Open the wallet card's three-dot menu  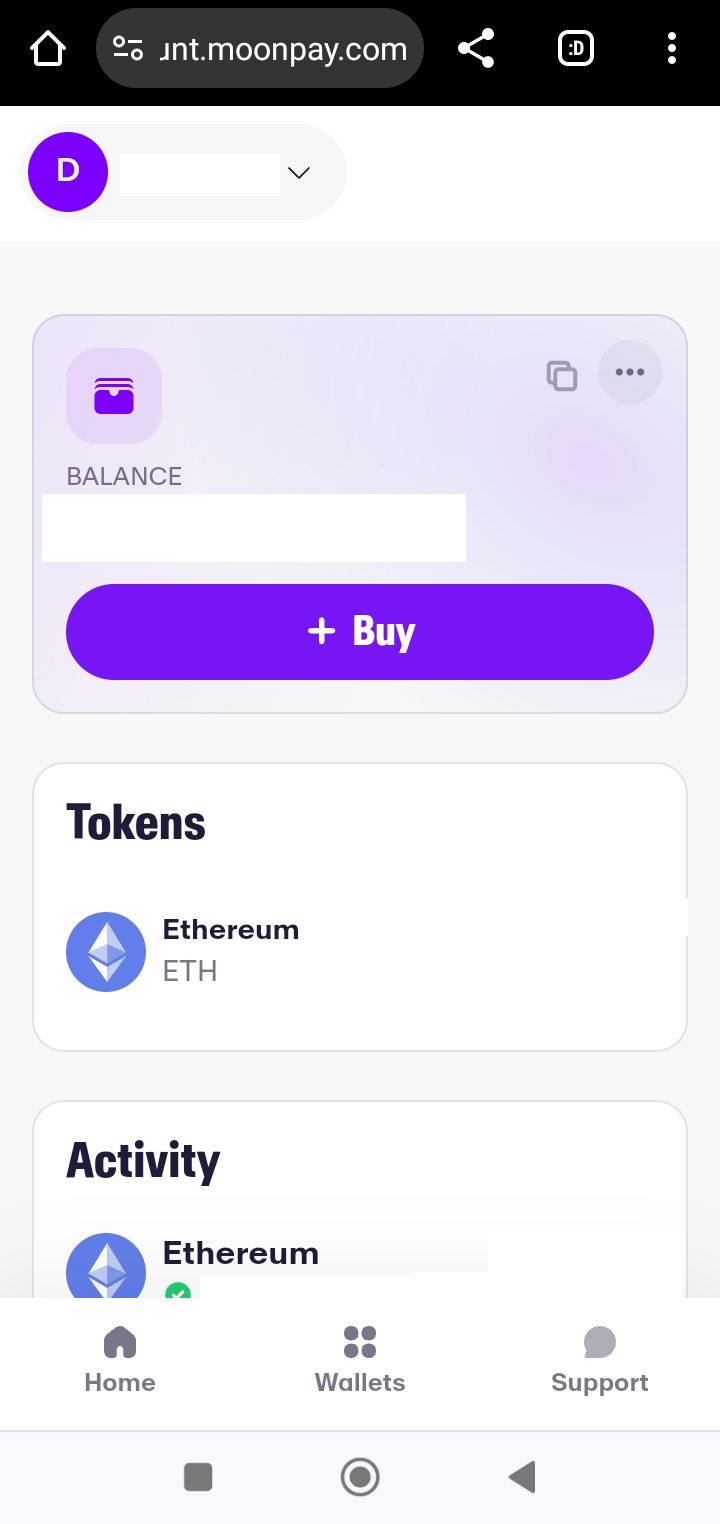(x=630, y=372)
